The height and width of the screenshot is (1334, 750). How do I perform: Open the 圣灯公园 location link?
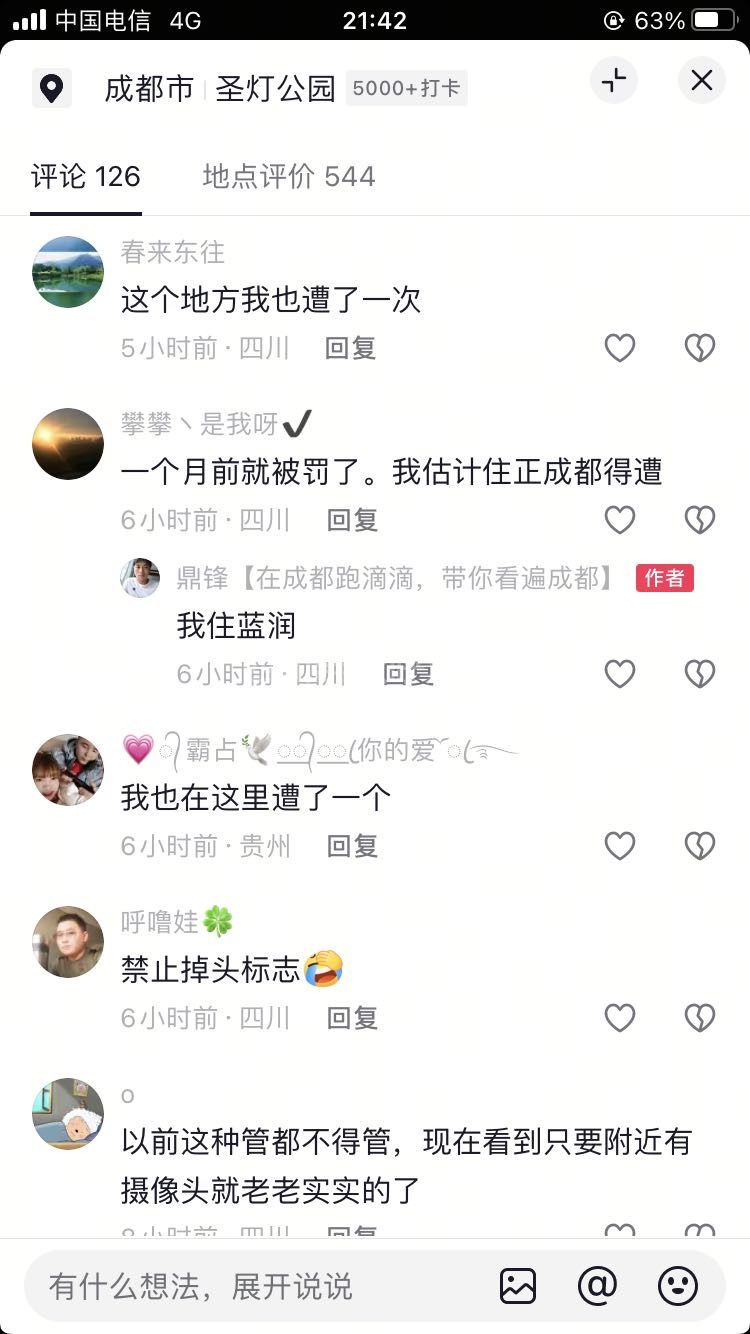(x=275, y=88)
